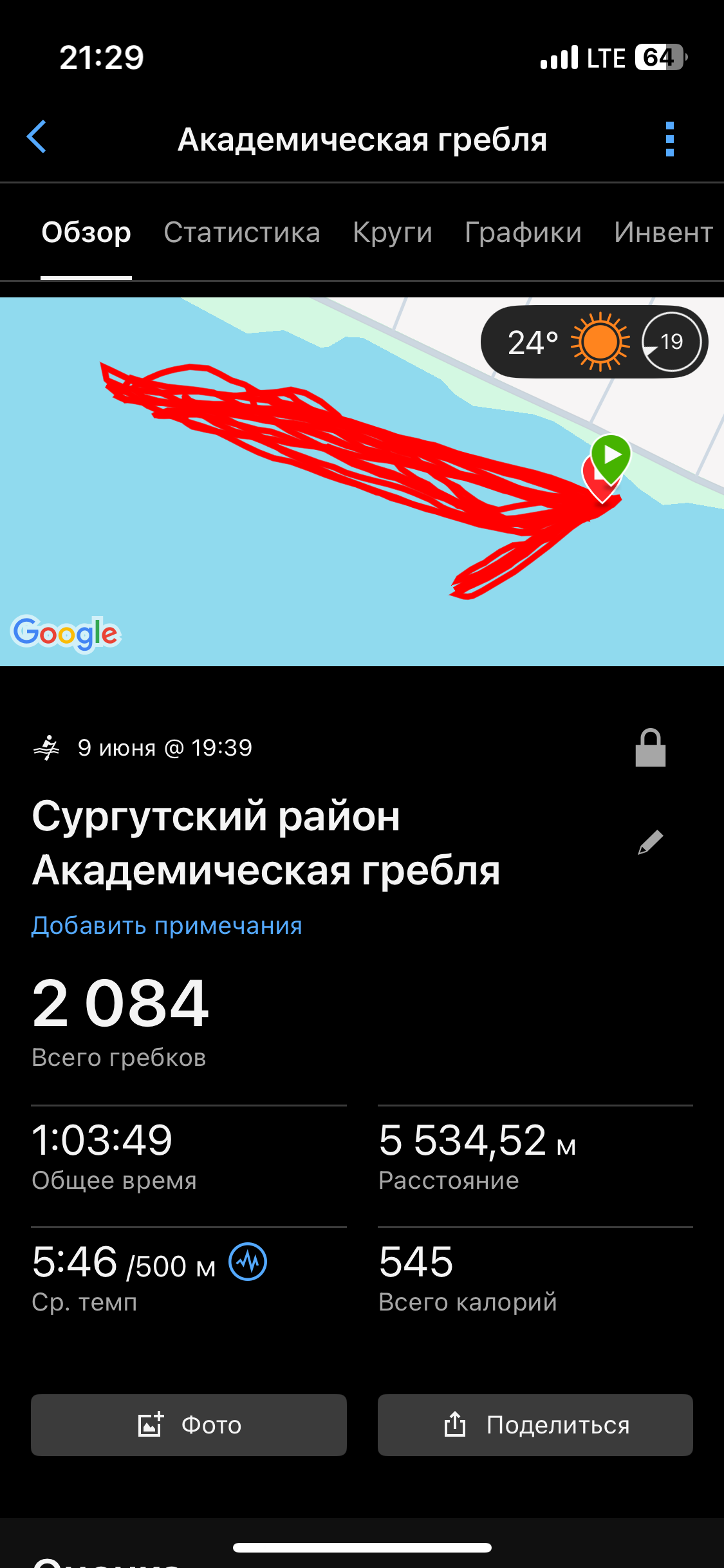724x1568 pixels.
Task: Open the Графики tab
Action: [x=523, y=232]
